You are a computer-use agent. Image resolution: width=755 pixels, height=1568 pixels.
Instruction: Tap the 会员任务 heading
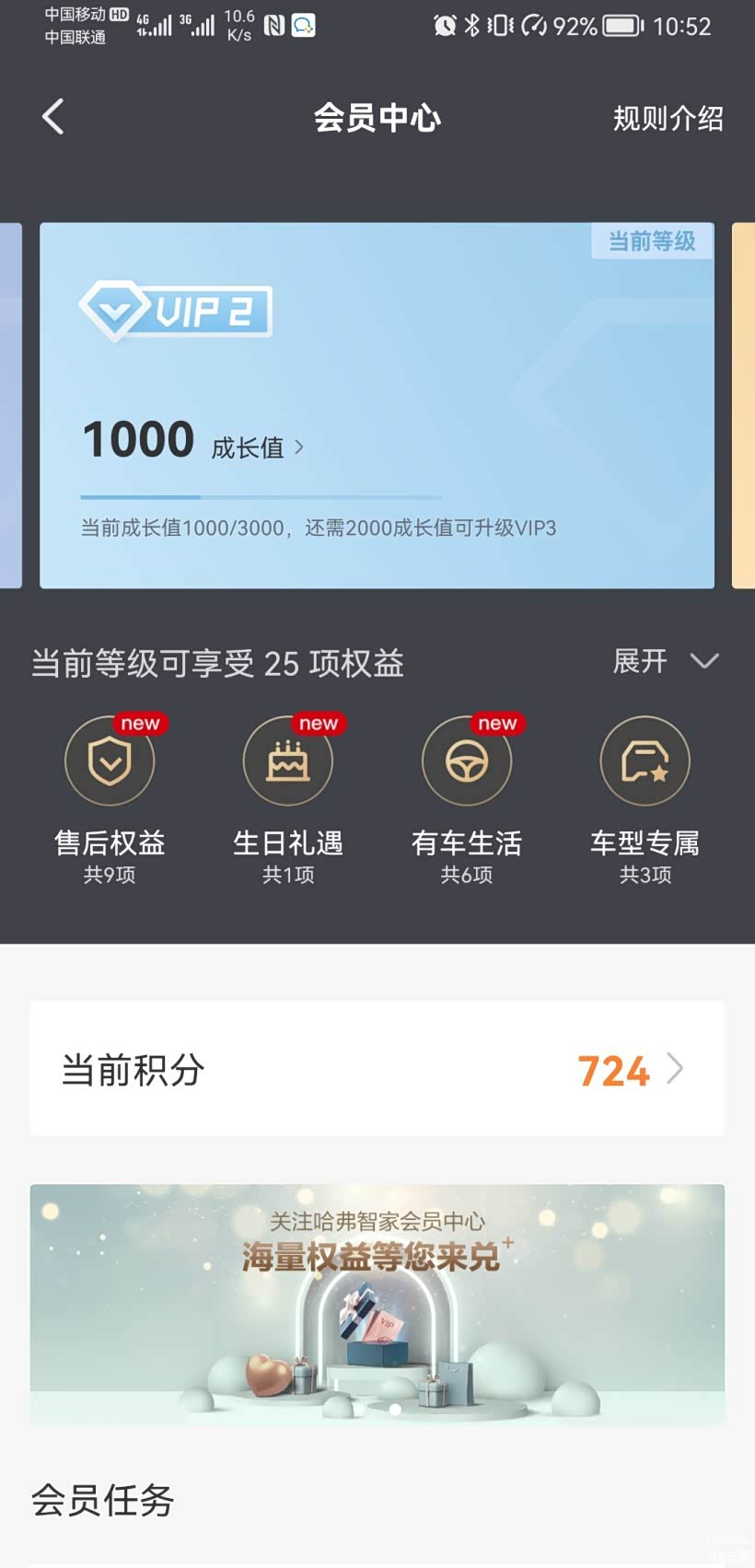102,1502
